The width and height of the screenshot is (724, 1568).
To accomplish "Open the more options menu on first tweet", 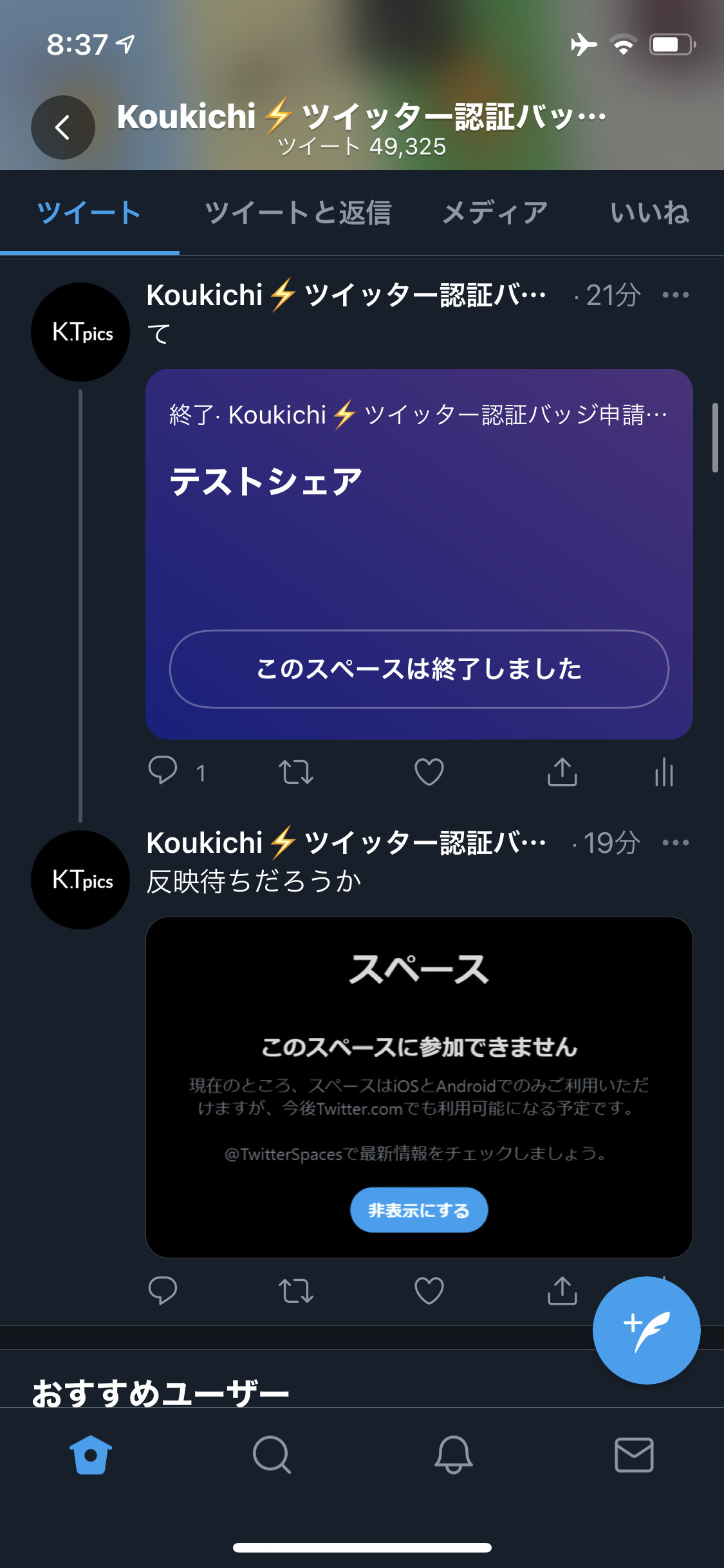I will 674,295.
